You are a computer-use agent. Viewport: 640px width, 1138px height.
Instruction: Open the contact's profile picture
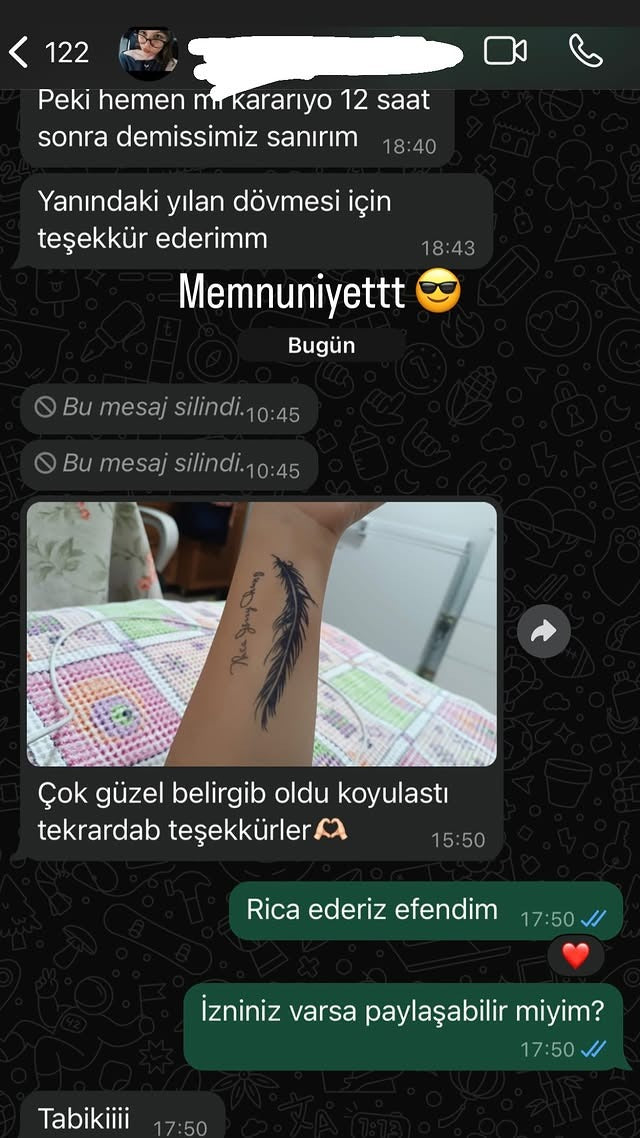[x=148, y=52]
